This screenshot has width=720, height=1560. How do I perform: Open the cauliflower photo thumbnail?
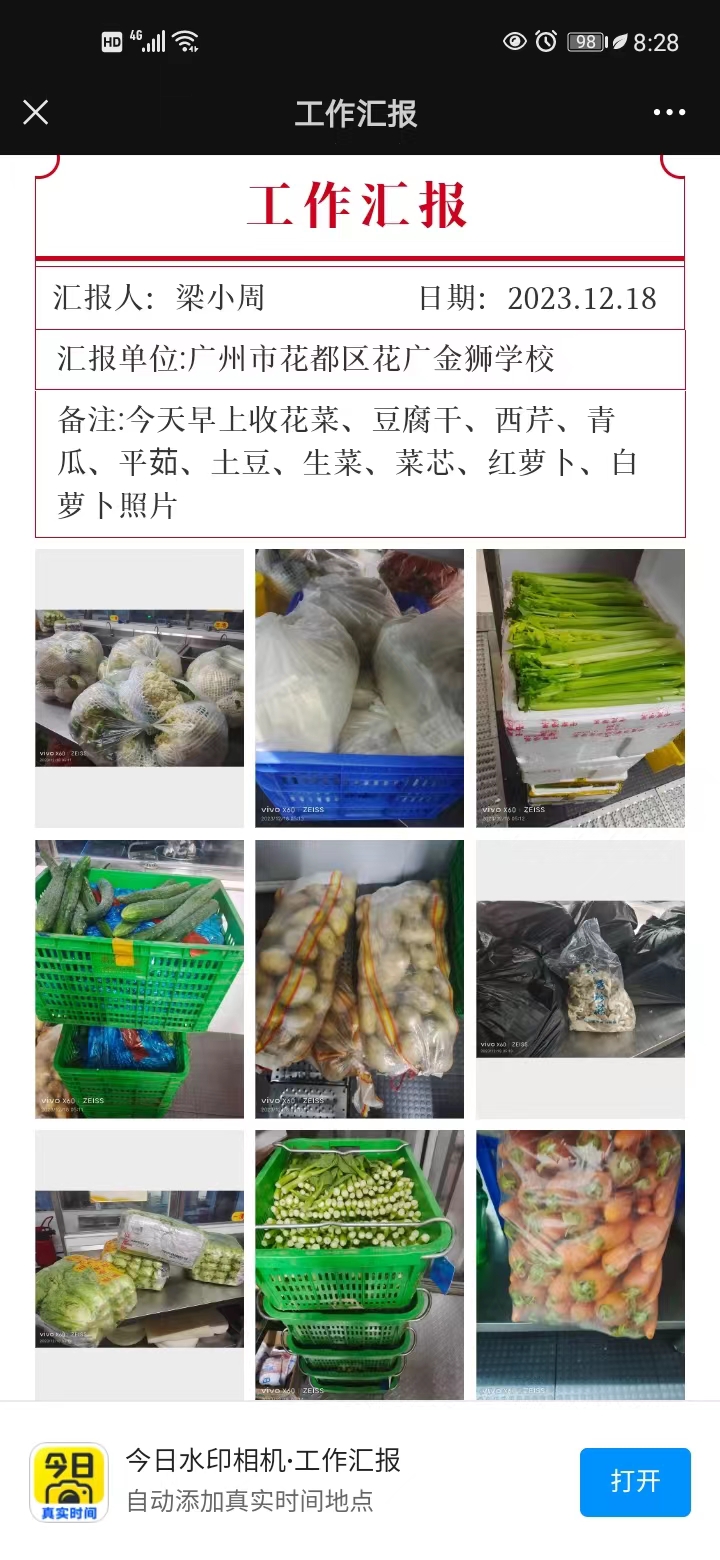[x=139, y=688]
